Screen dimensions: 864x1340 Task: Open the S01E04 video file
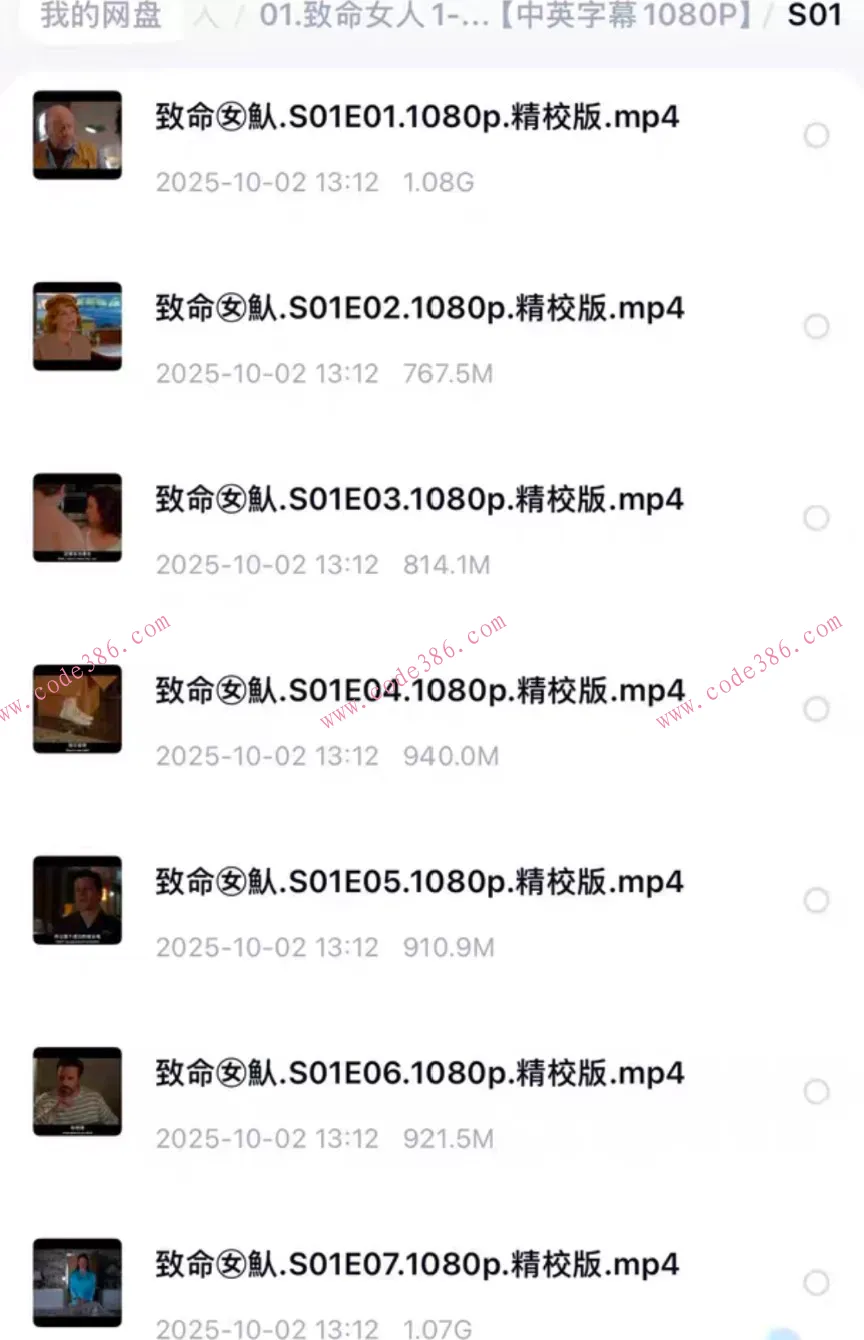pos(419,690)
